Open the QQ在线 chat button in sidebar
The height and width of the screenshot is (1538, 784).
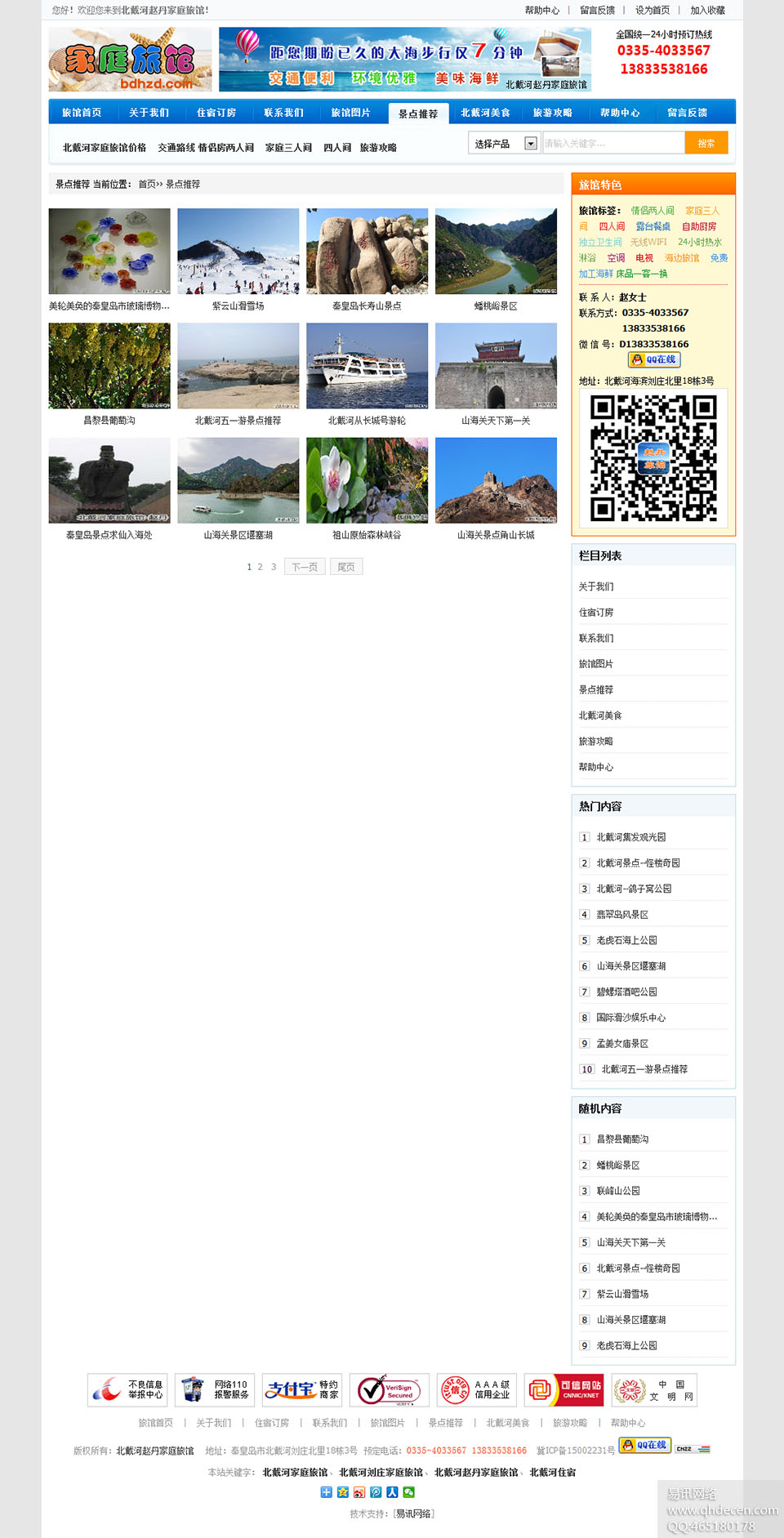coord(654,359)
